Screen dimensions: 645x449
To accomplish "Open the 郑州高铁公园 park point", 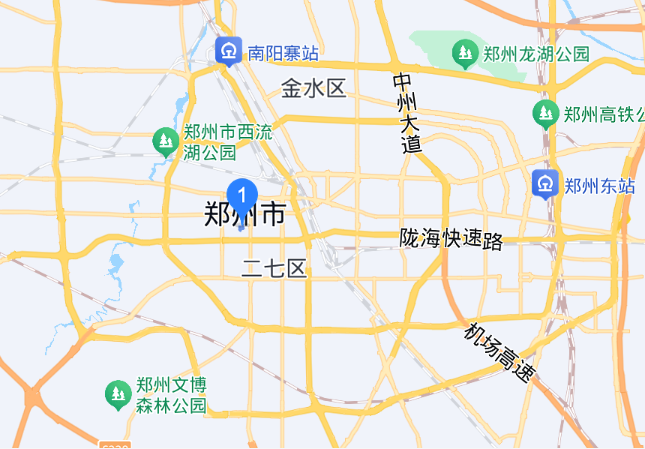I will coord(545,114).
